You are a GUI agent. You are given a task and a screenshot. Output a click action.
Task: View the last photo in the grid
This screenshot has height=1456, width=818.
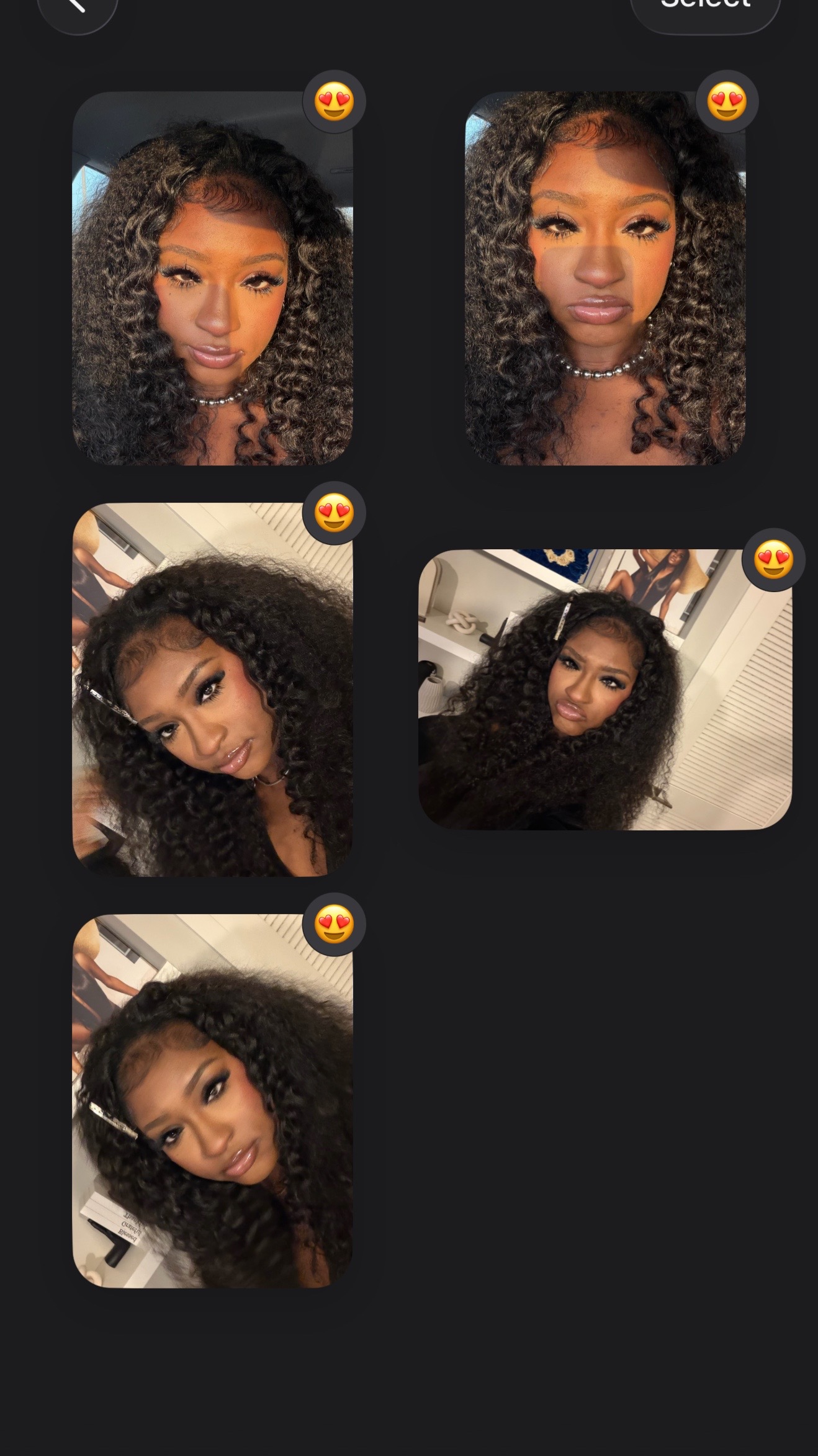click(x=212, y=1100)
